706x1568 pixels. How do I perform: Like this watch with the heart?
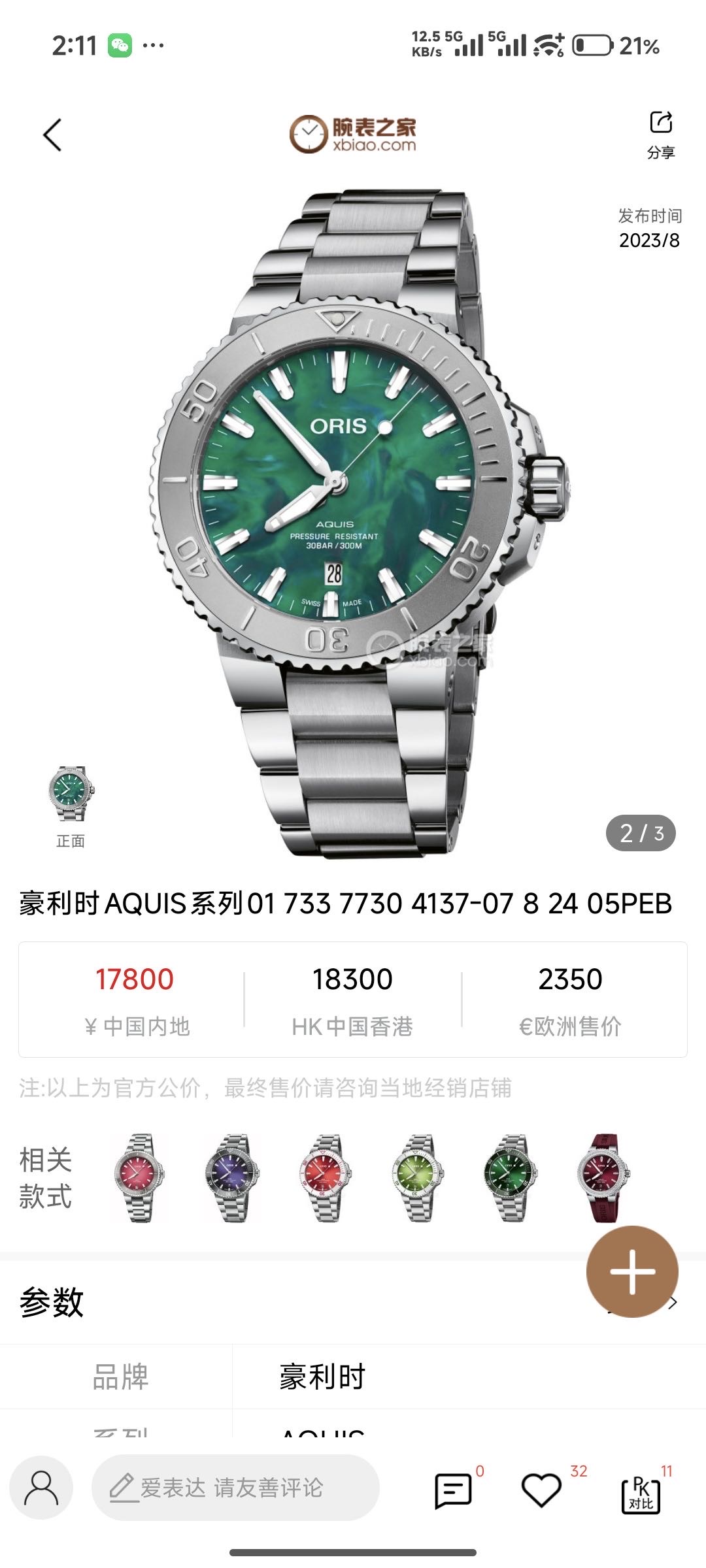(x=541, y=1490)
